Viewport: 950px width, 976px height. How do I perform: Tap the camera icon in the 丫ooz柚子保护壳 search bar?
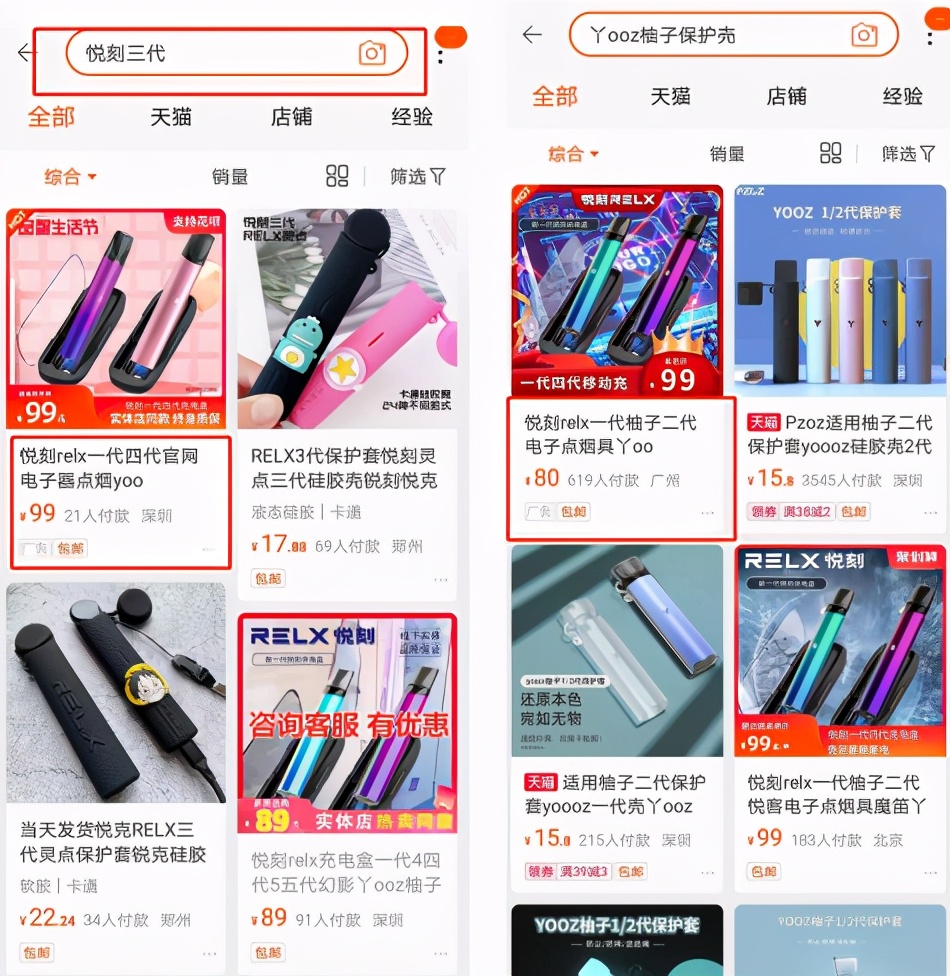(x=862, y=35)
